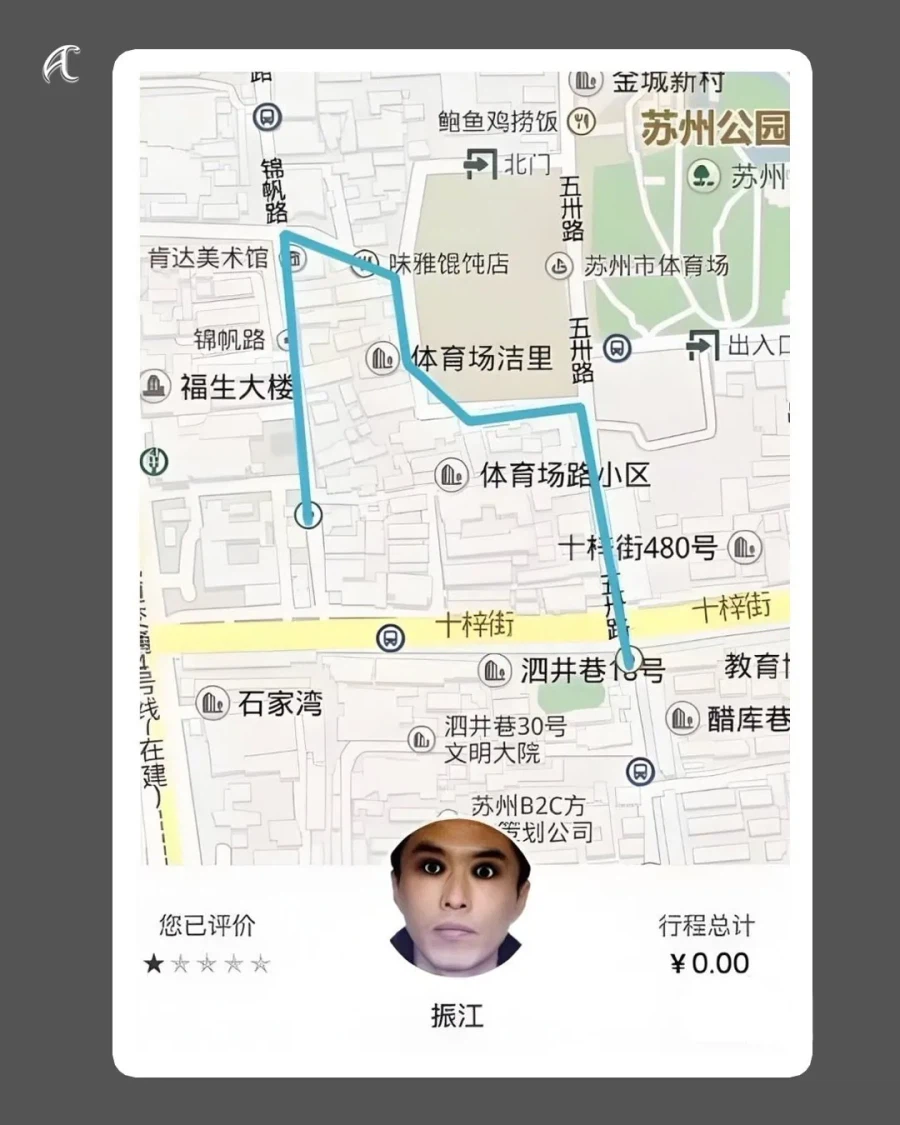Click the green scenic icon on left edge

(152, 463)
